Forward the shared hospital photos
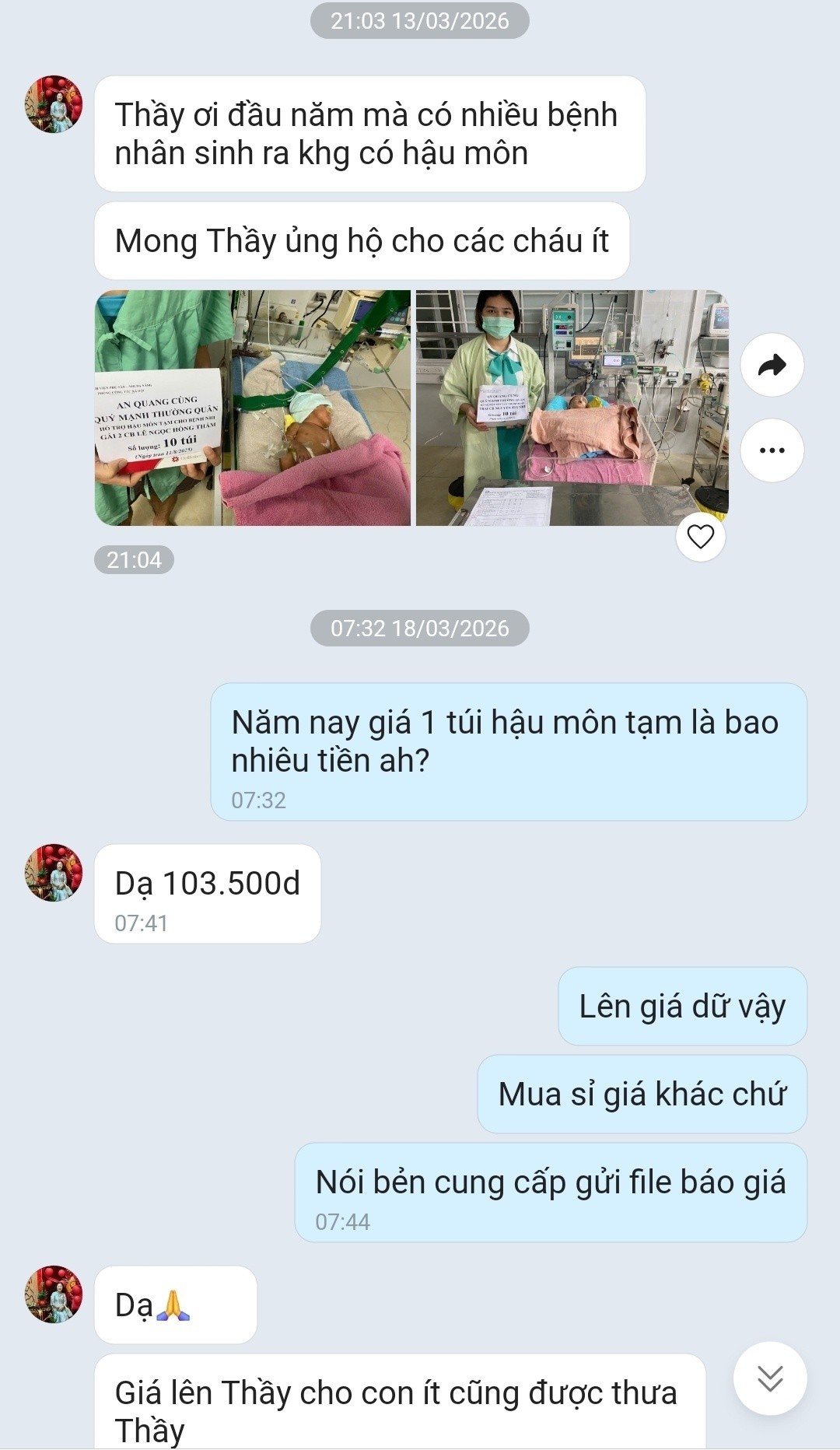 pos(772,365)
